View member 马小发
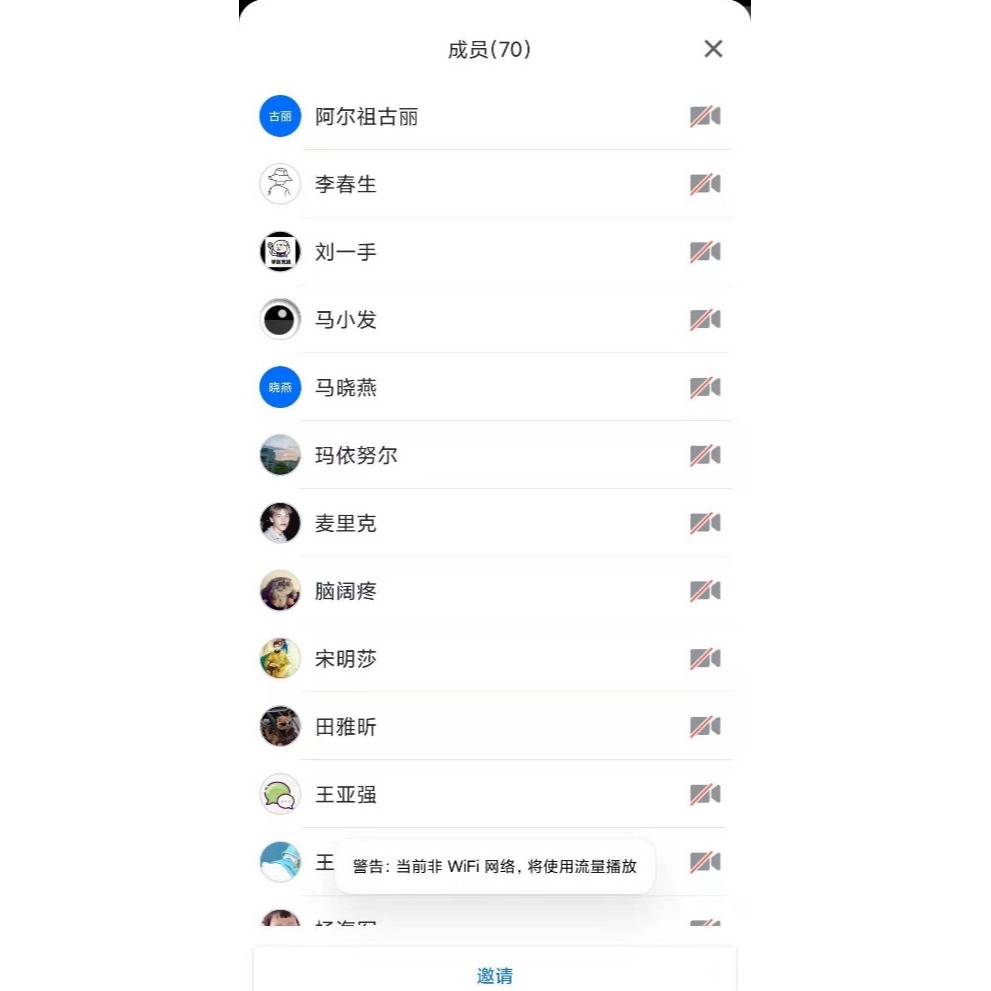This screenshot has height=991, width=991. click(x=346, y=320)
